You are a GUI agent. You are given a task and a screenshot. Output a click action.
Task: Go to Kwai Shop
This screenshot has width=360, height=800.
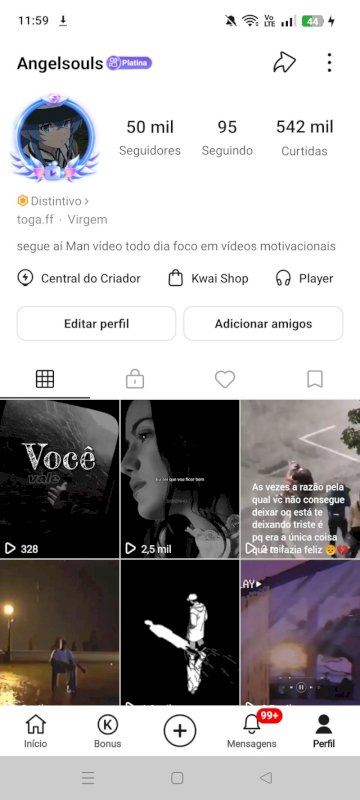(x=208, y=279)
